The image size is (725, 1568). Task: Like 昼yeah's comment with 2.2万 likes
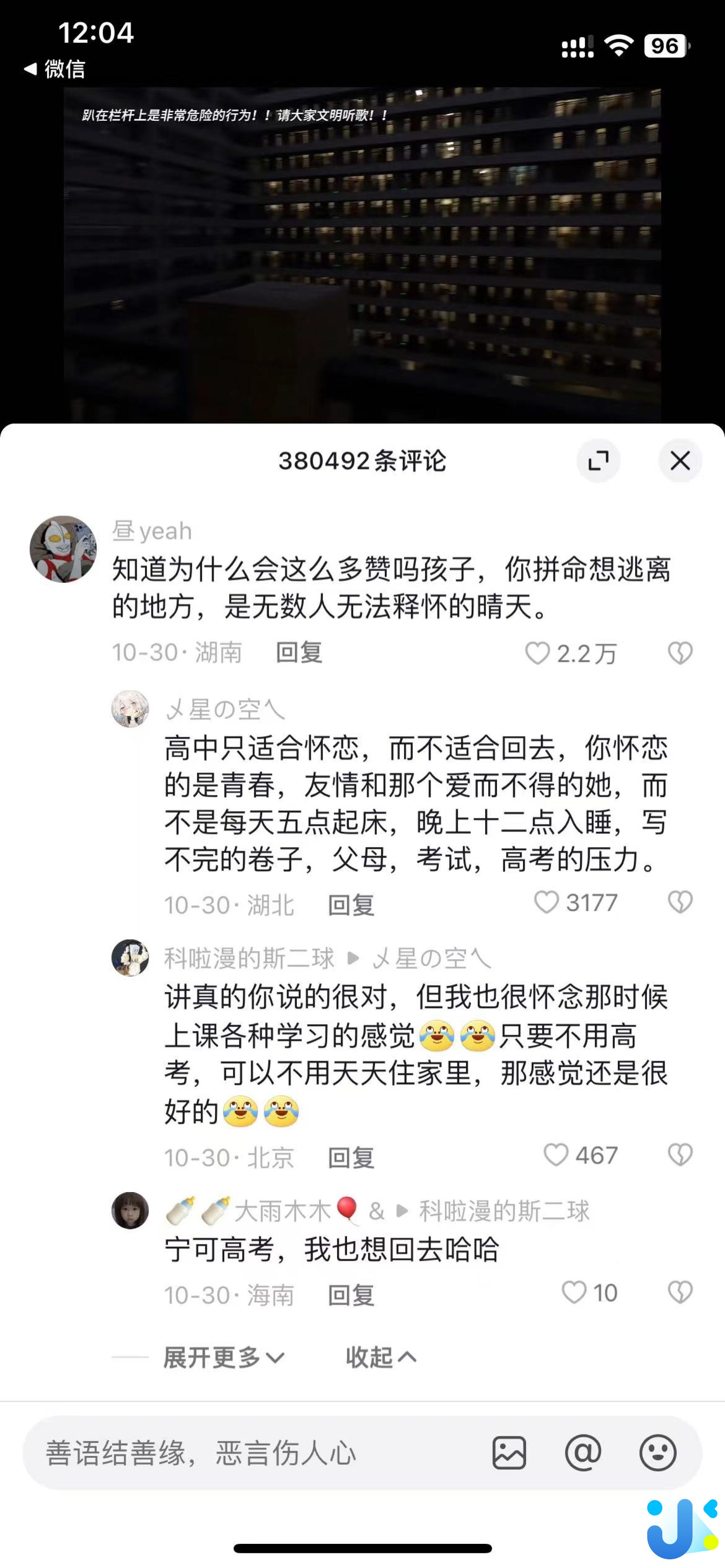tap(537, 654)
